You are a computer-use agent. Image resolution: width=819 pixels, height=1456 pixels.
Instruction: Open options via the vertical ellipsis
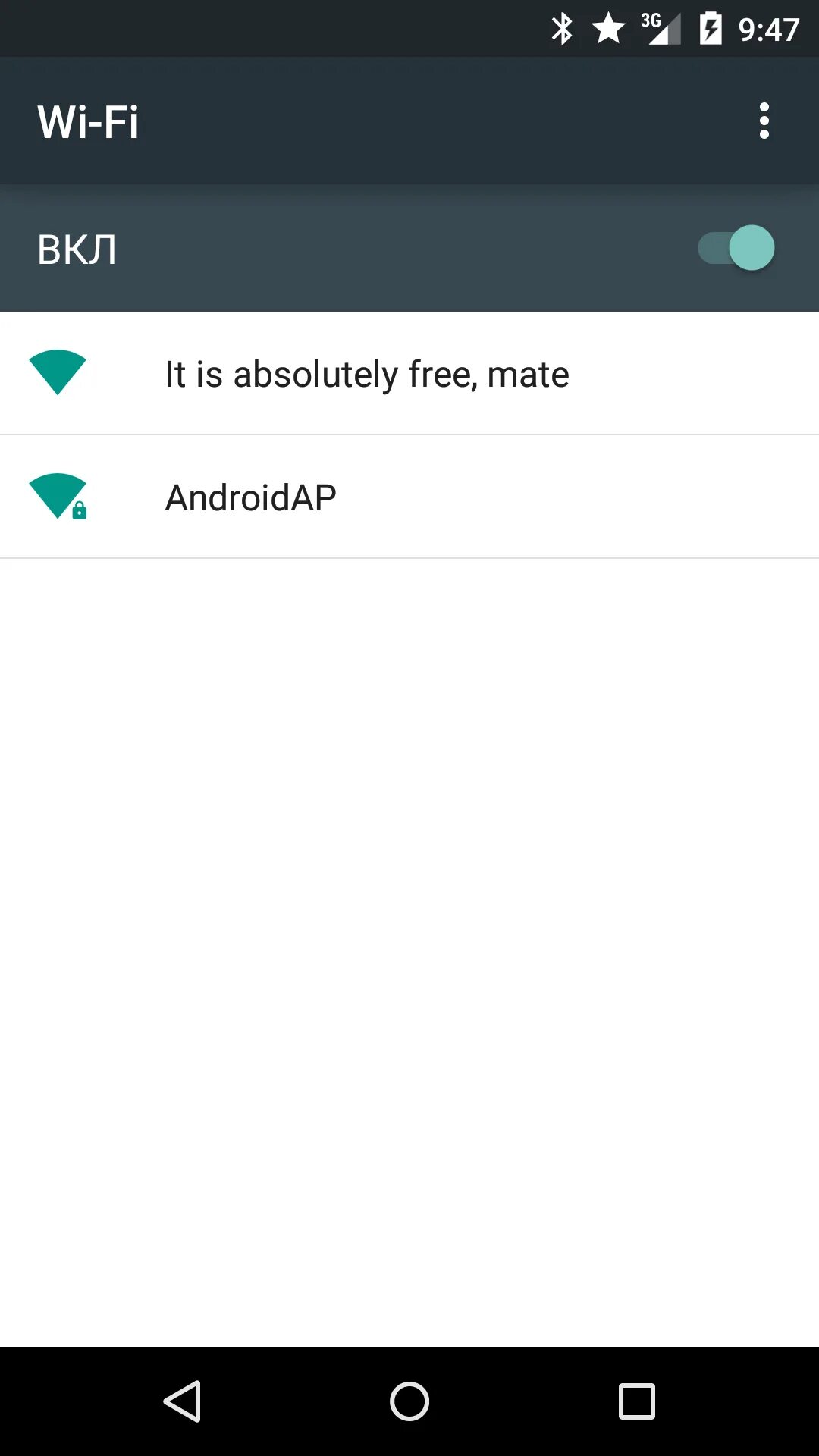click(x=764, y=121)
